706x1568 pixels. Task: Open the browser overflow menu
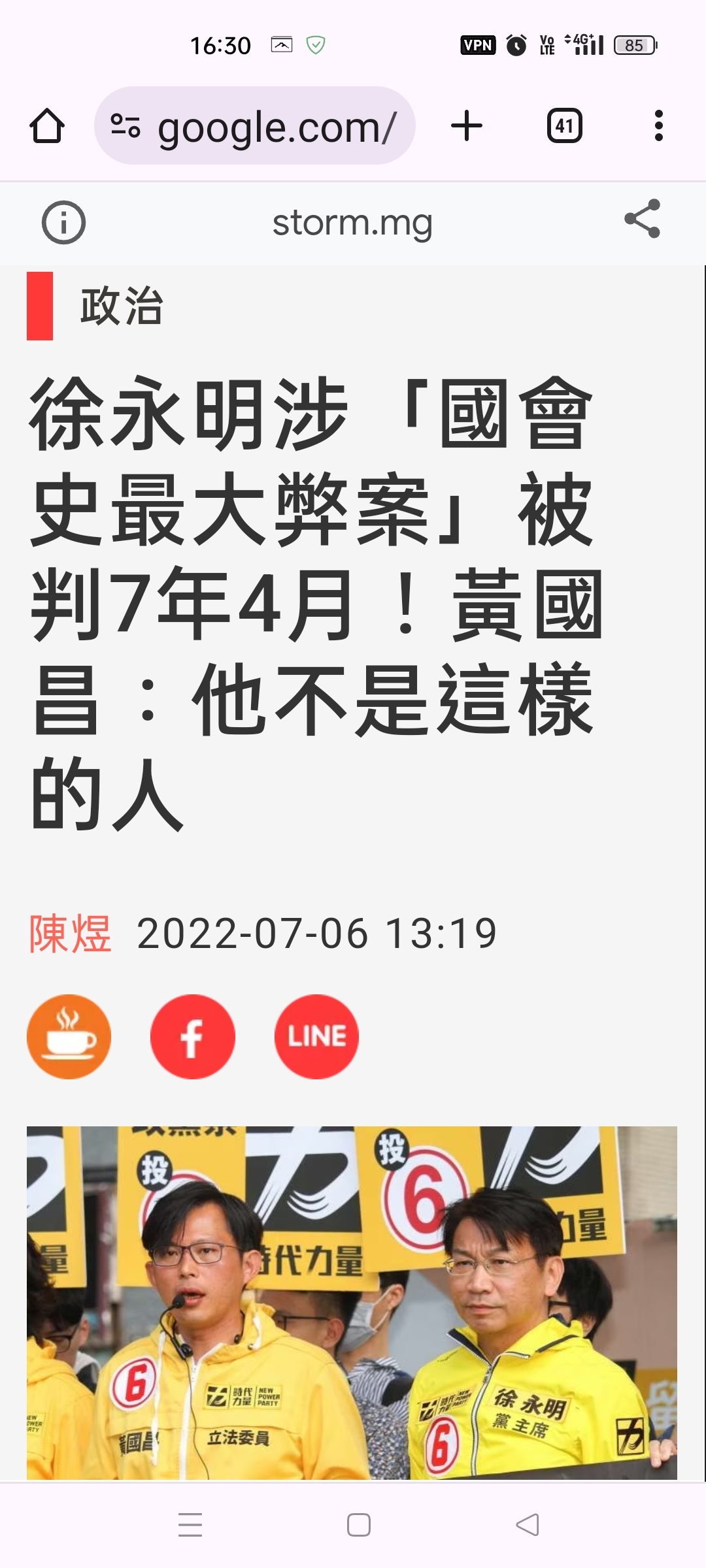[x=658, y=125]
